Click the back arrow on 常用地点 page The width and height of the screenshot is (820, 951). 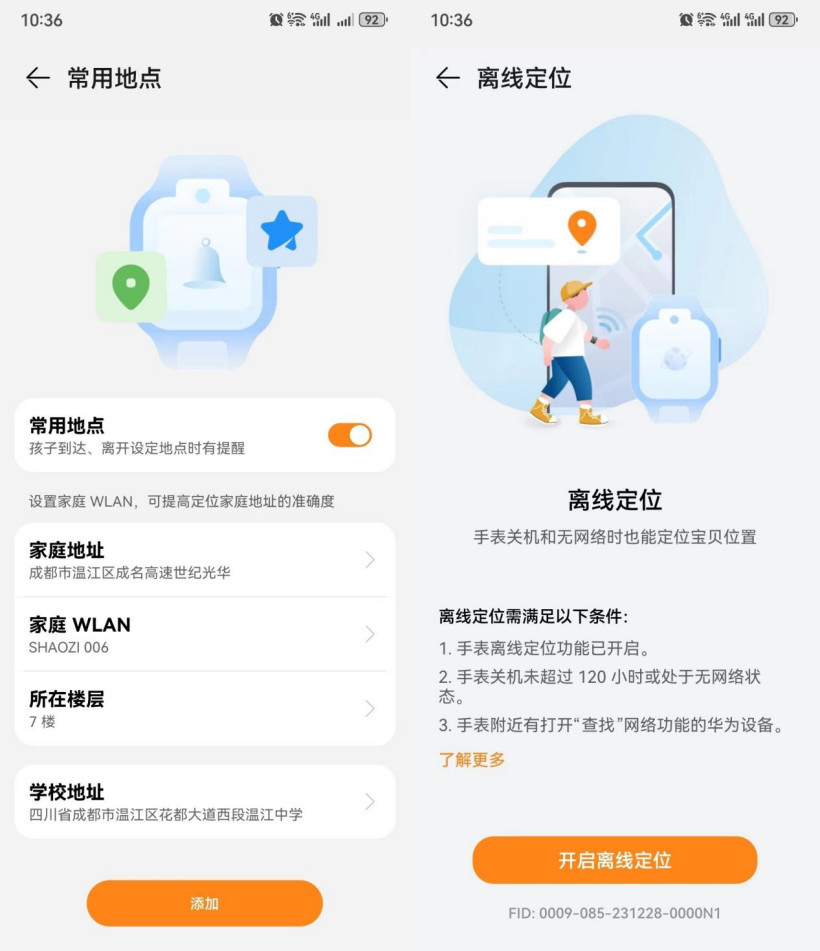pyautogui.click(x=37, y=78)
